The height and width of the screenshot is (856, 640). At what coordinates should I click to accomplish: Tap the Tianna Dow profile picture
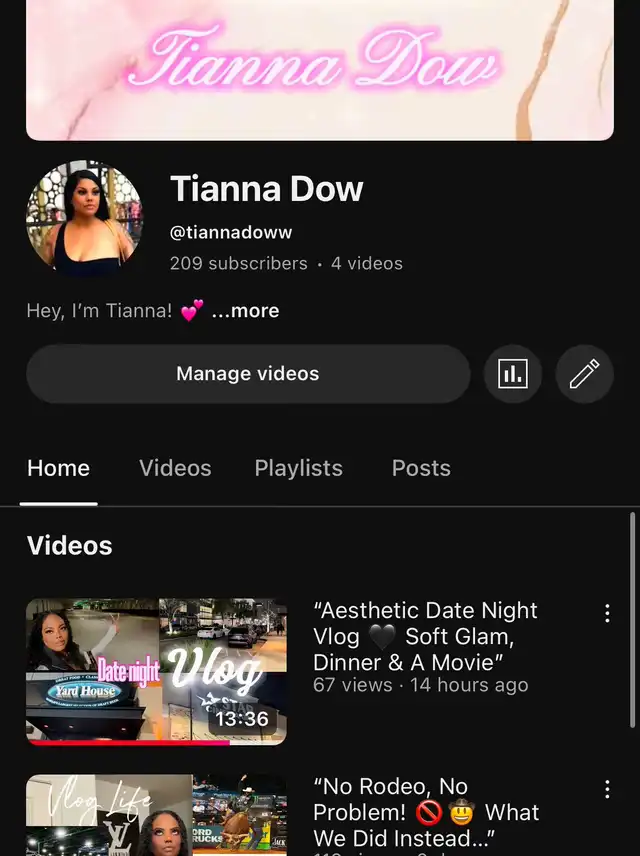coord(84,218)
